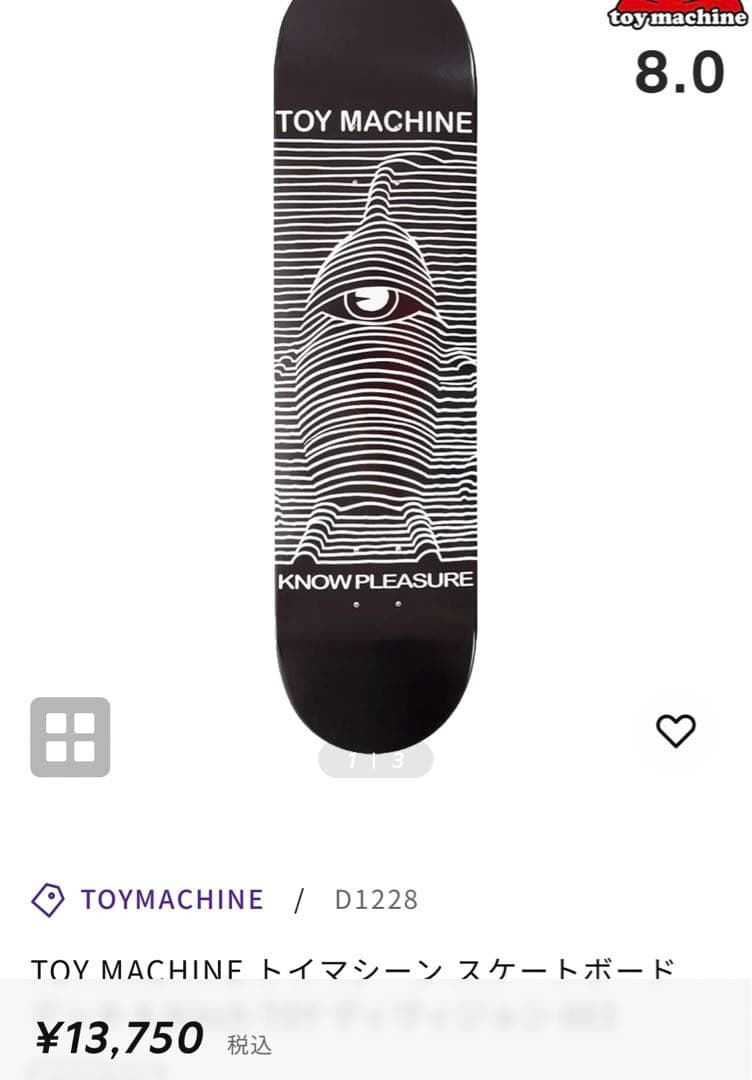Open the Know Pleasure deck photo
The image size is (752, 1080).
click(375, 370)
